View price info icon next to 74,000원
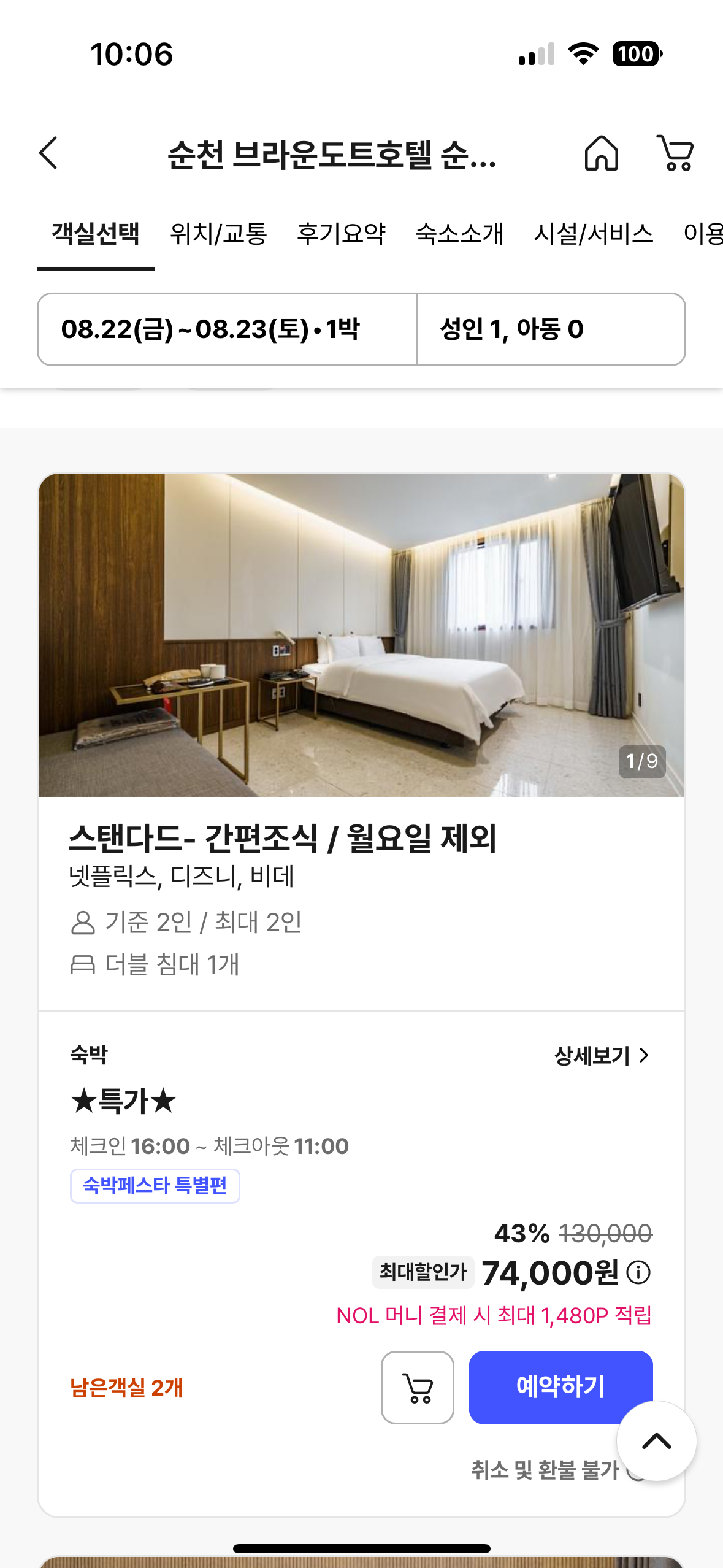The height and width of the screenshot is (1568, 723). 638,1273
